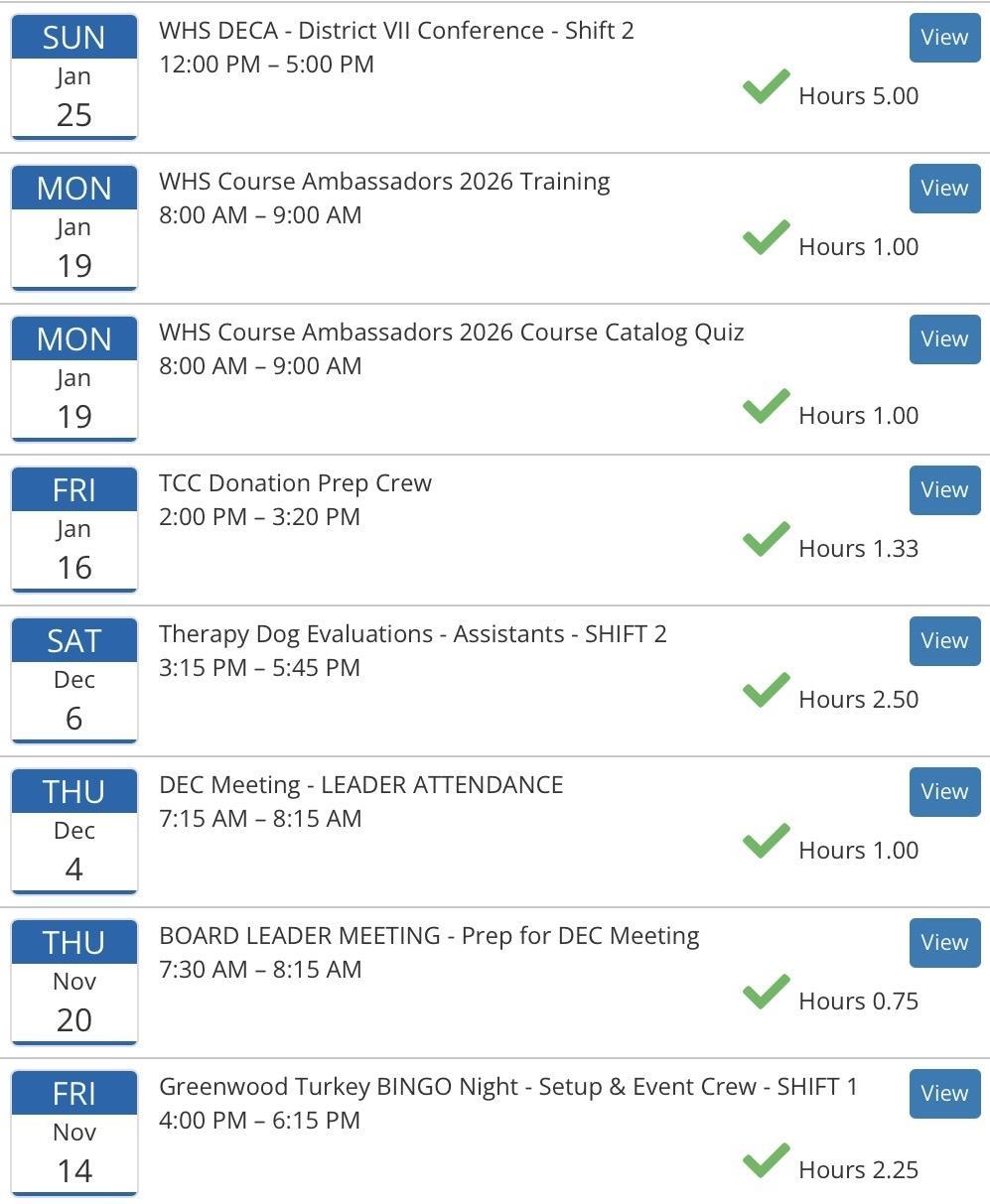View Greenwood Turkey BINGO Night shift
The height and width of the screenshot is (1204, 990).
point(944,1094)
